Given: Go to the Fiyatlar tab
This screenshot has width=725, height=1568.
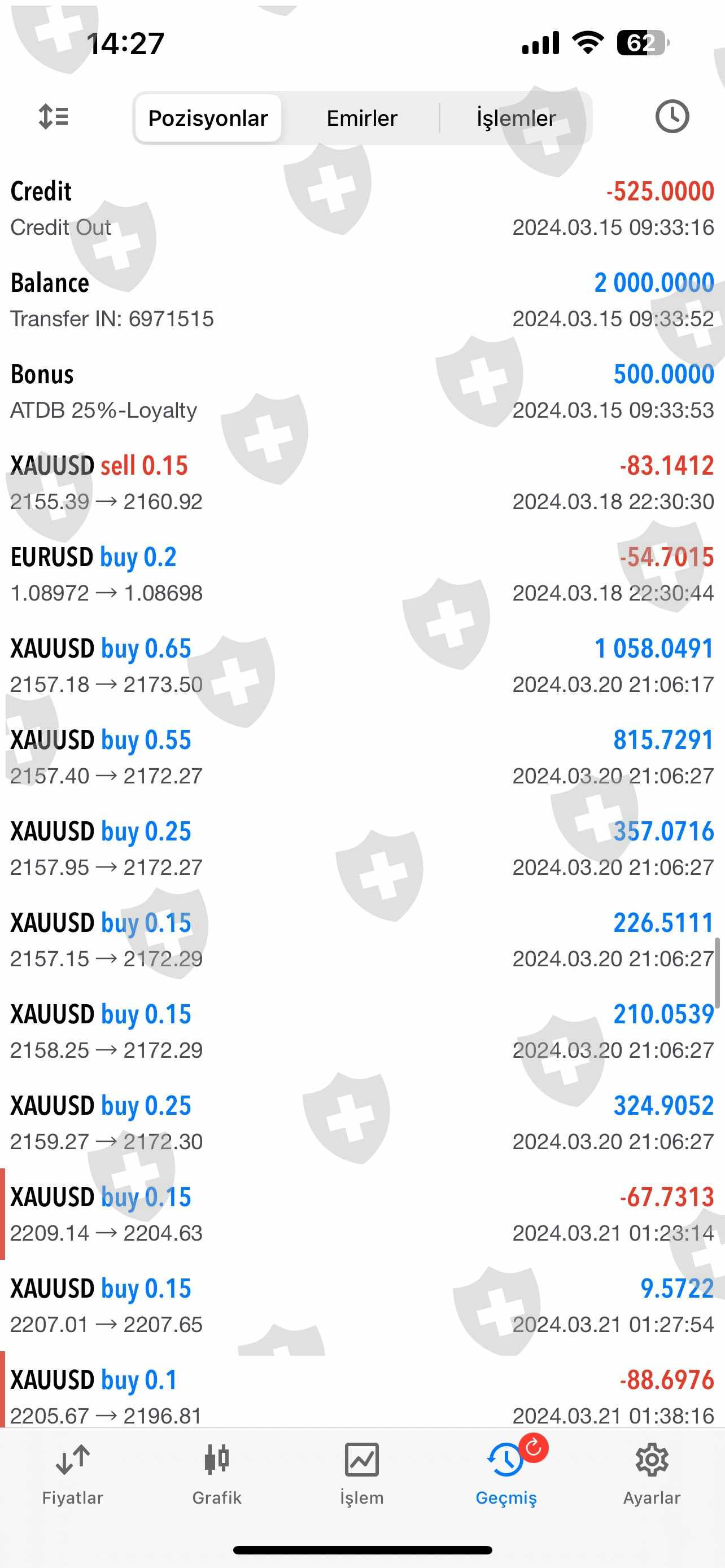Looking at the screenshot, I should pyautogui.click(x=72, y=1474).
